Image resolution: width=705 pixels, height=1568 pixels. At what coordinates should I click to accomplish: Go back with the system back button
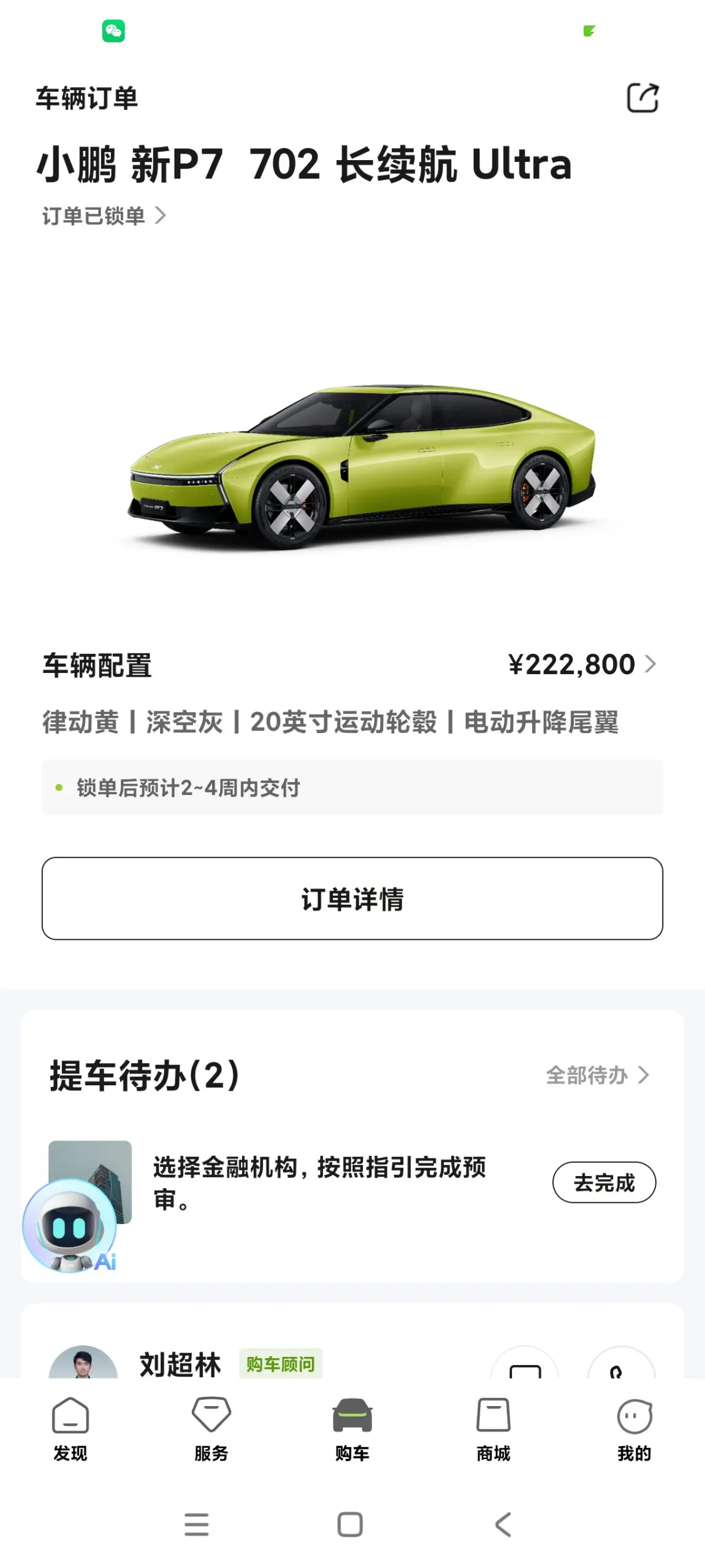tap(503, 1524)
